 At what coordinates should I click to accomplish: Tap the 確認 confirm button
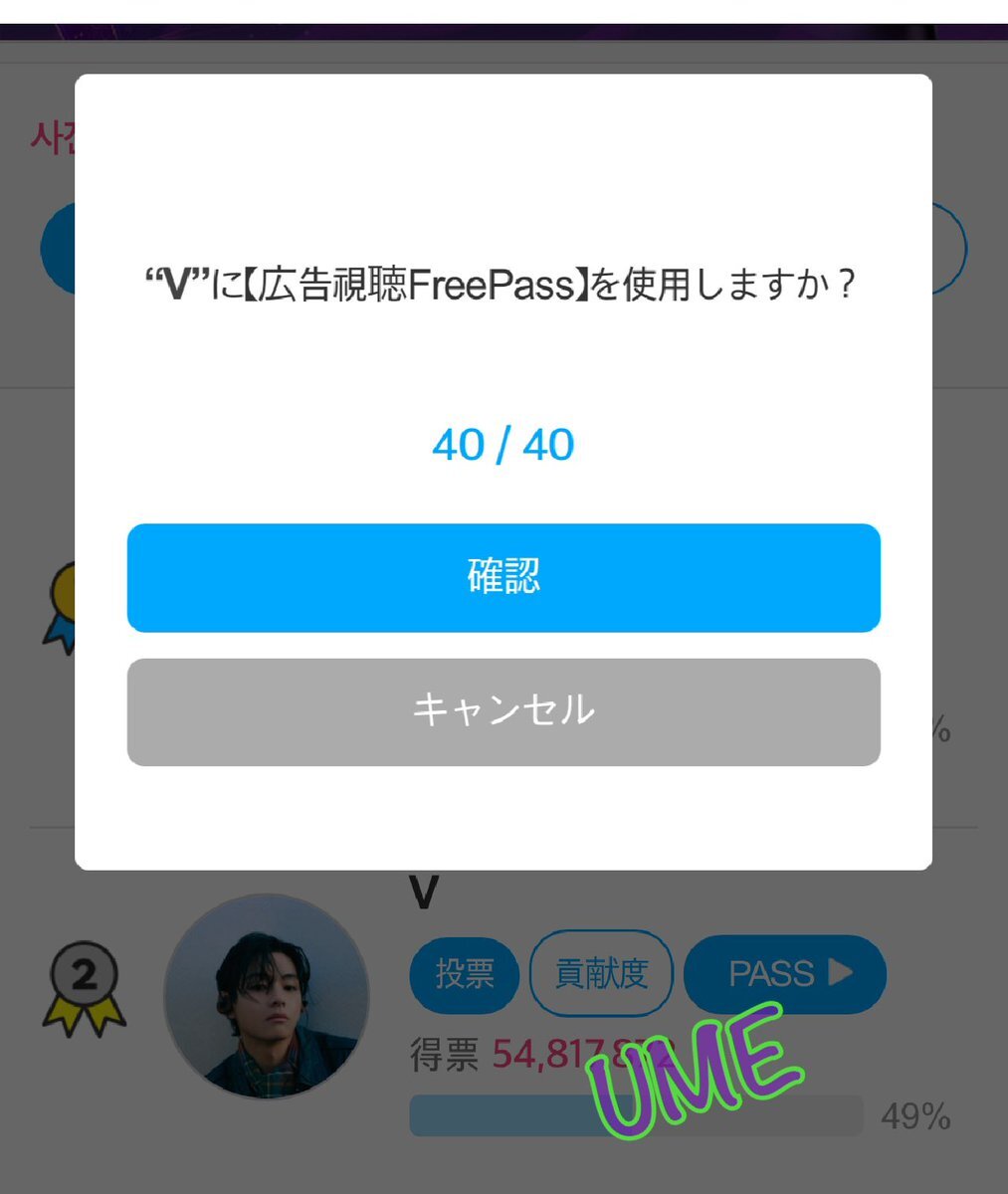pos(504,577)
